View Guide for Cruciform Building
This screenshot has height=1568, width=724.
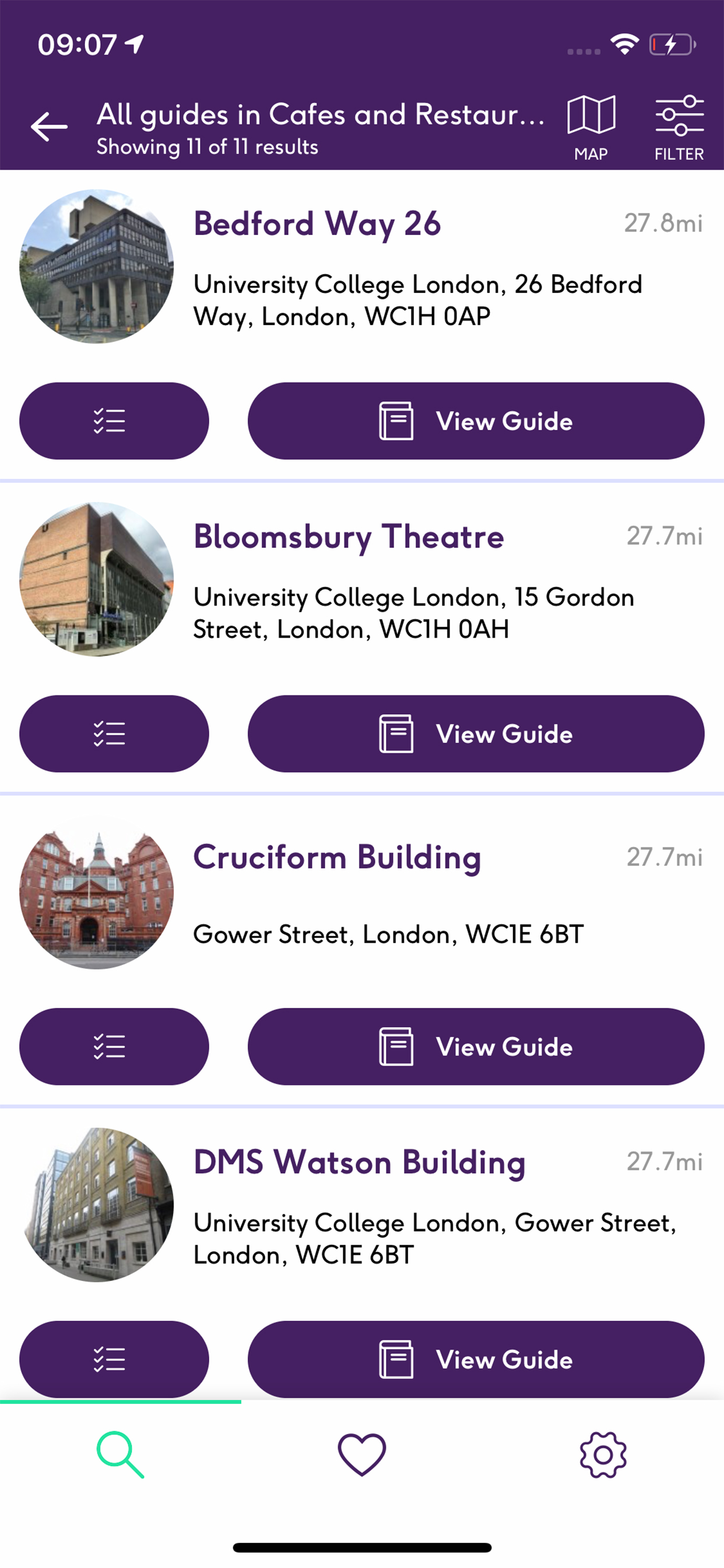[476, 1047]
